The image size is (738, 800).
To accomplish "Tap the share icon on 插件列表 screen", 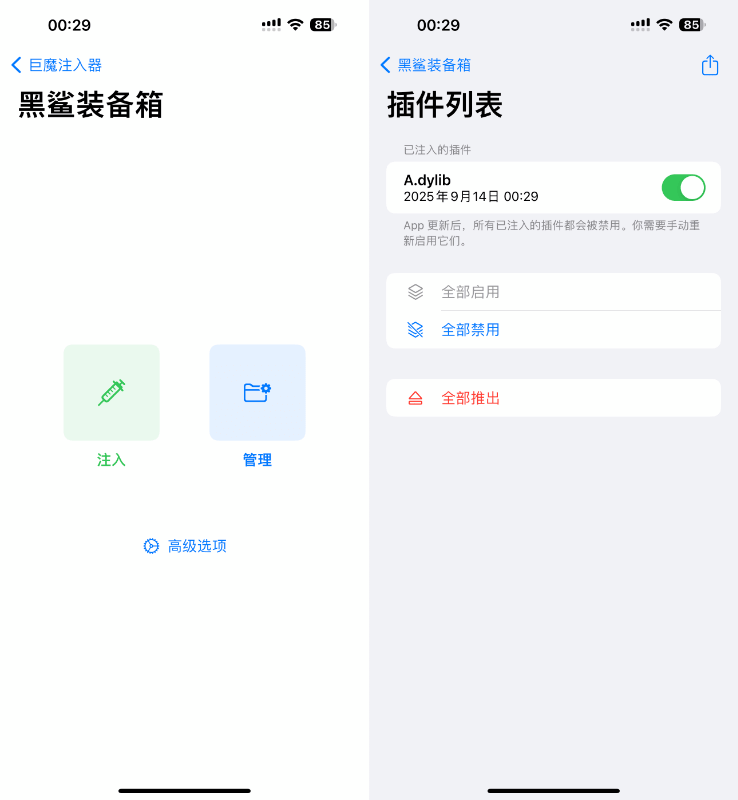I will click(x=710, y=64).
